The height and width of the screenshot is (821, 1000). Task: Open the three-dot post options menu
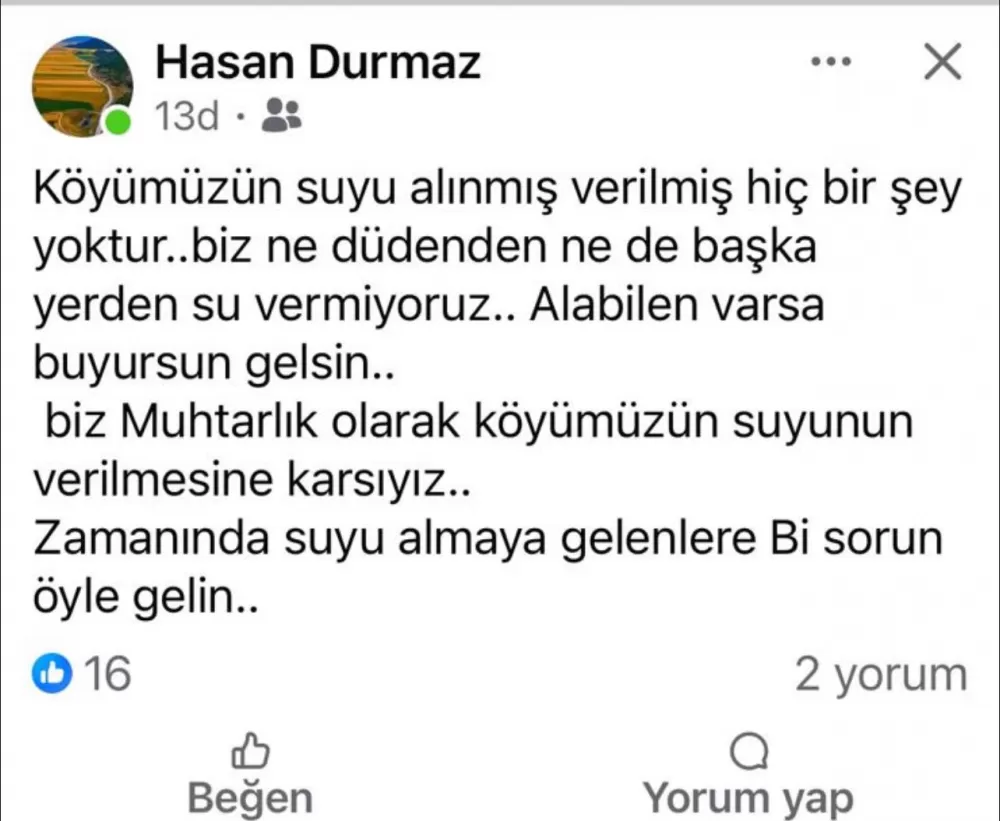(x=830, y=63)
